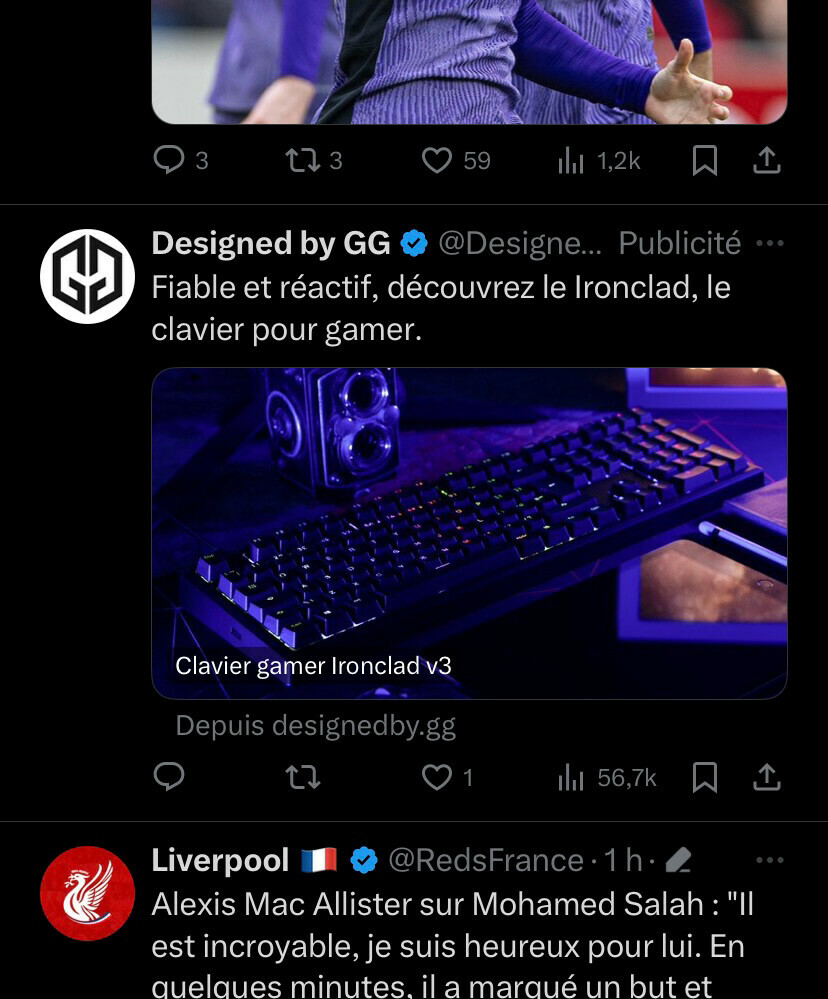Open overflow menu on the Liverpool post
828x999 pixels.
pos(770,860)
